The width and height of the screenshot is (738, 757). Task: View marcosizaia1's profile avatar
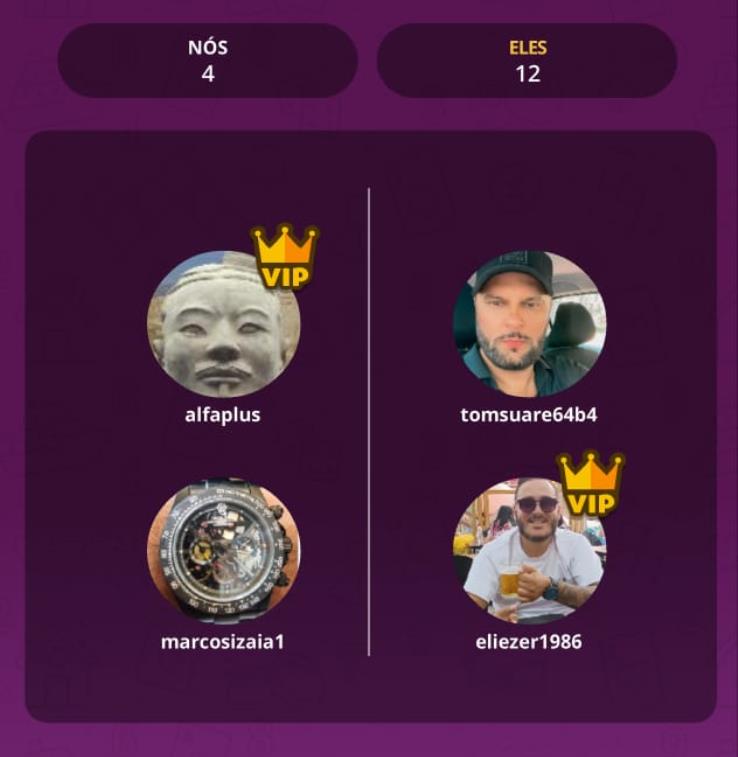pyautogui.click(x=223, y=552)
